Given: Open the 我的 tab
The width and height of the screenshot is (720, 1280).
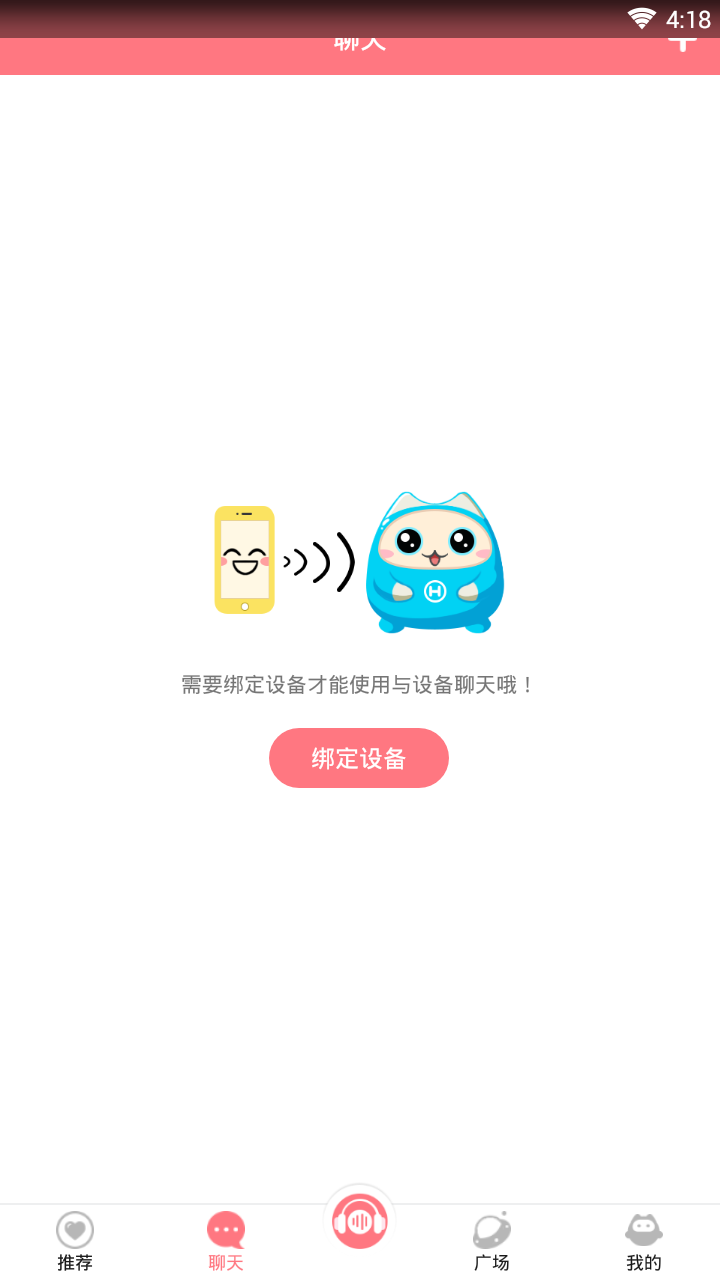Looking at the screenshot, I should coord(644,1242).
